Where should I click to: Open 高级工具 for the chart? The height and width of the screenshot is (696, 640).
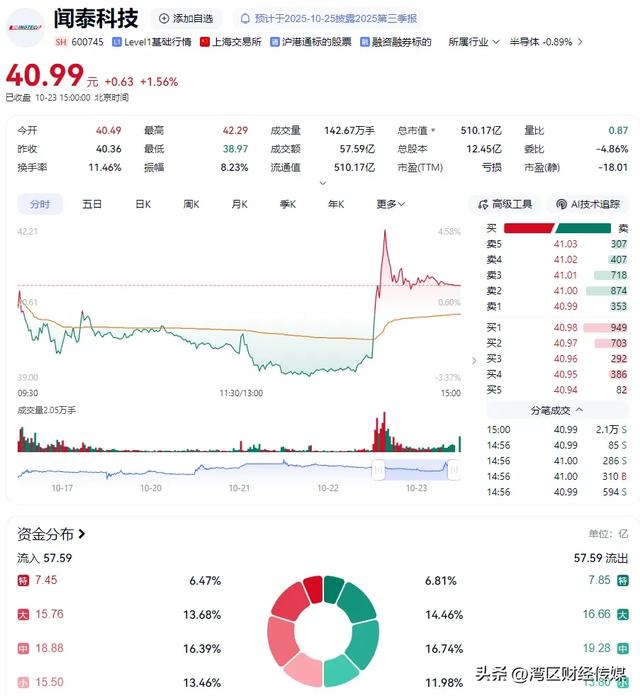pos(506,204)
